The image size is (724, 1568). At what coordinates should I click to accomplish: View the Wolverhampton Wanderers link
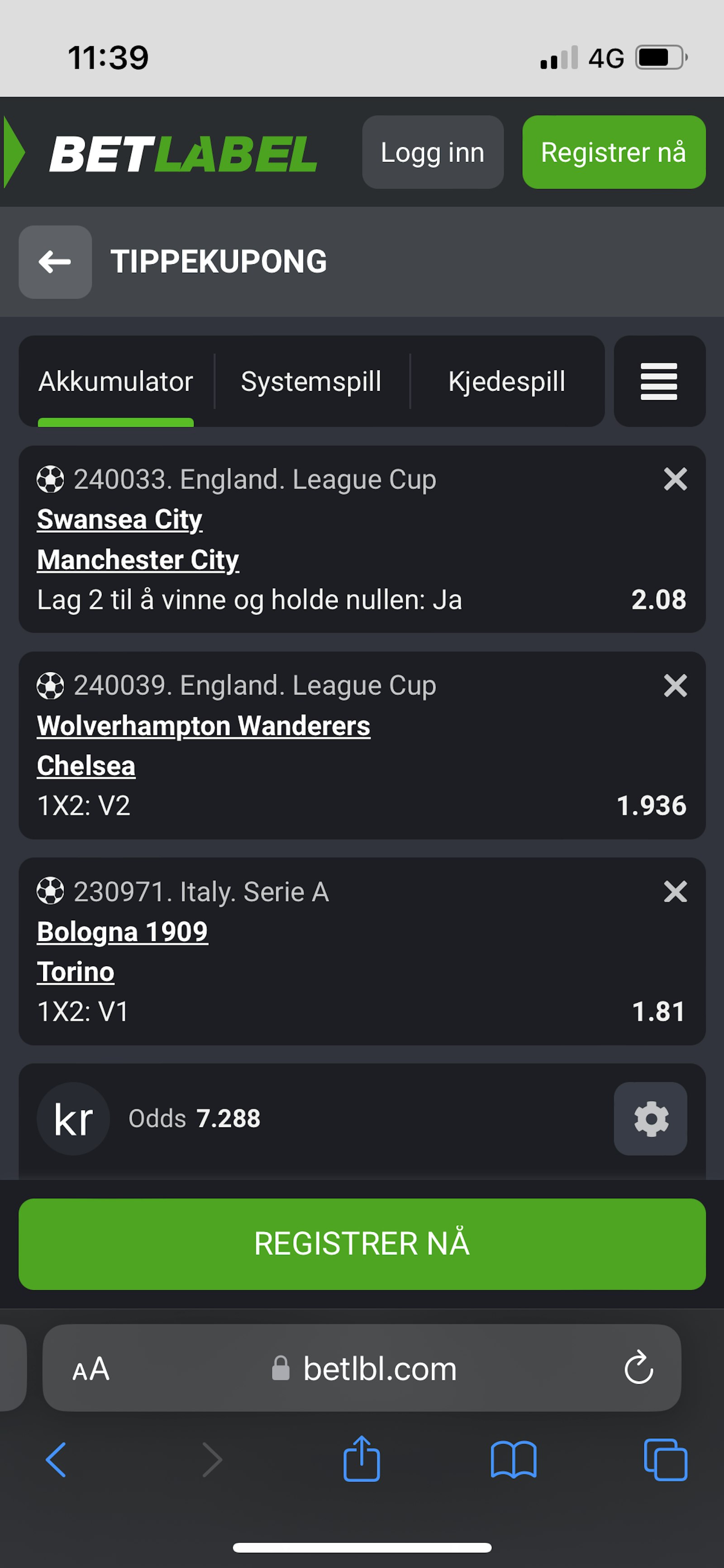203,725
